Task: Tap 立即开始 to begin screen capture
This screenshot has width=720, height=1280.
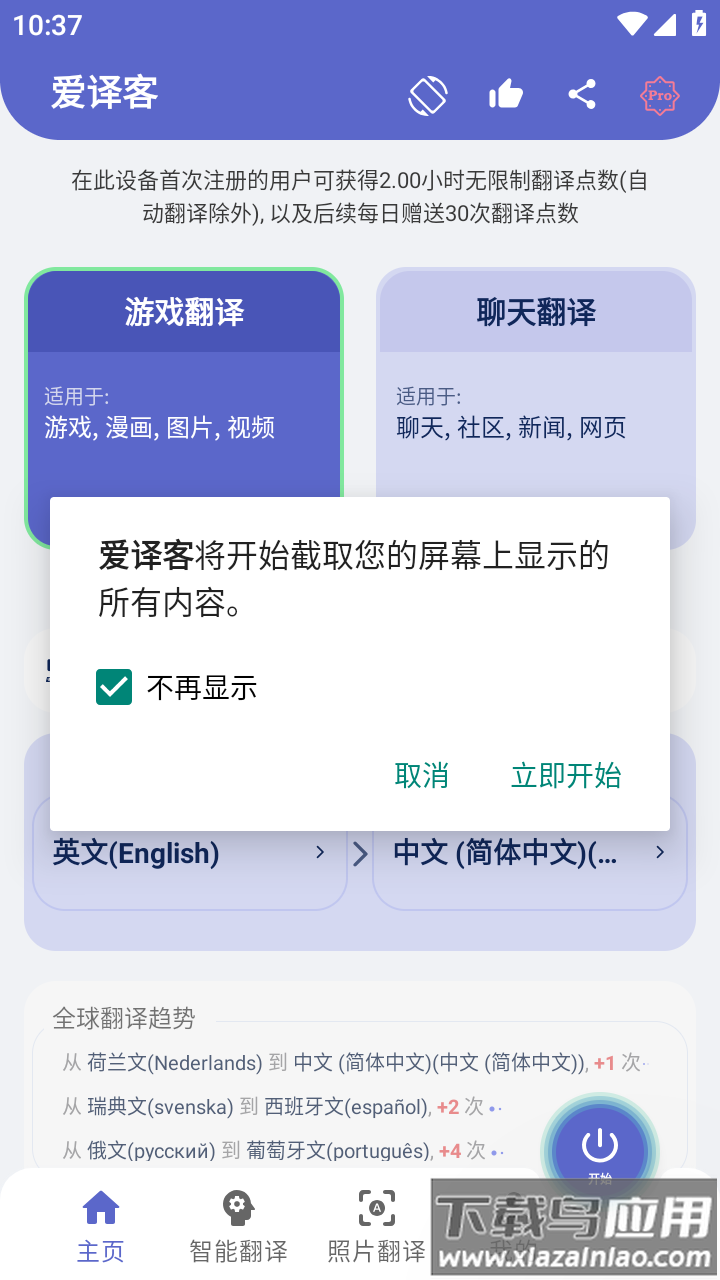Action: click(x=566, y=775)
